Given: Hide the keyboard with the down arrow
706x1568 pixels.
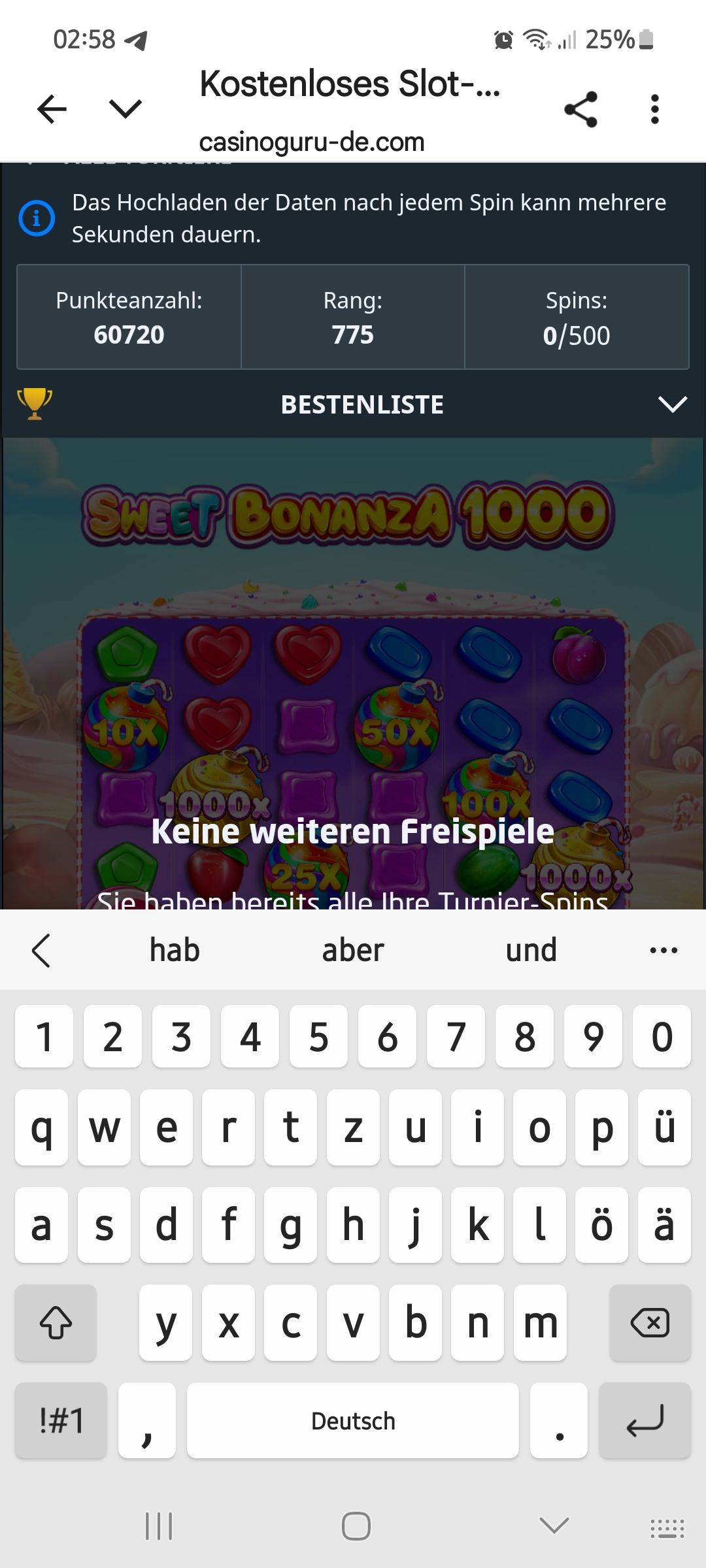Looking at the screenshot, I should [554, 1526].
